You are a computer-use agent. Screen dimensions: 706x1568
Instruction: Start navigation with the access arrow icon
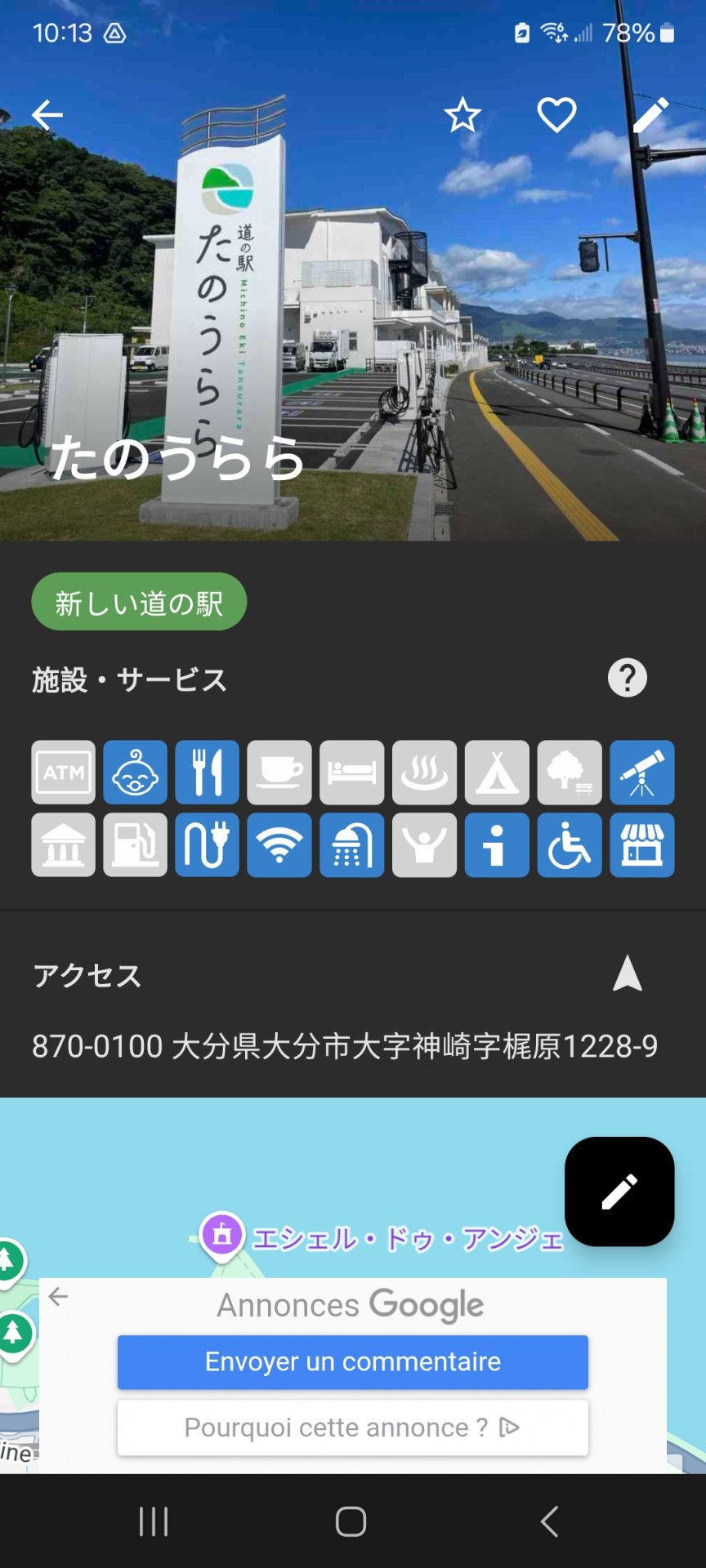[627, 974]
